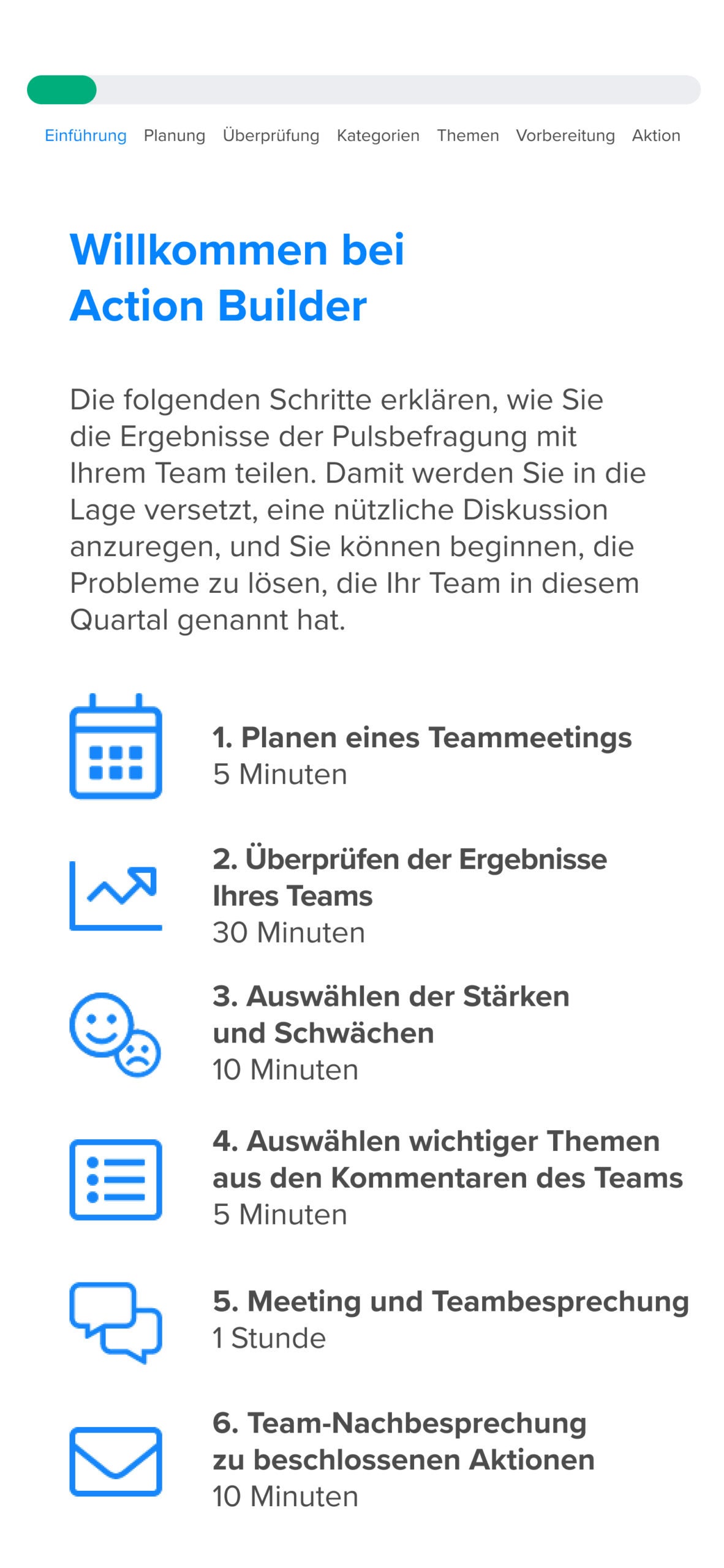
Task: Switch to the Planung step
Action: [174, 135]
